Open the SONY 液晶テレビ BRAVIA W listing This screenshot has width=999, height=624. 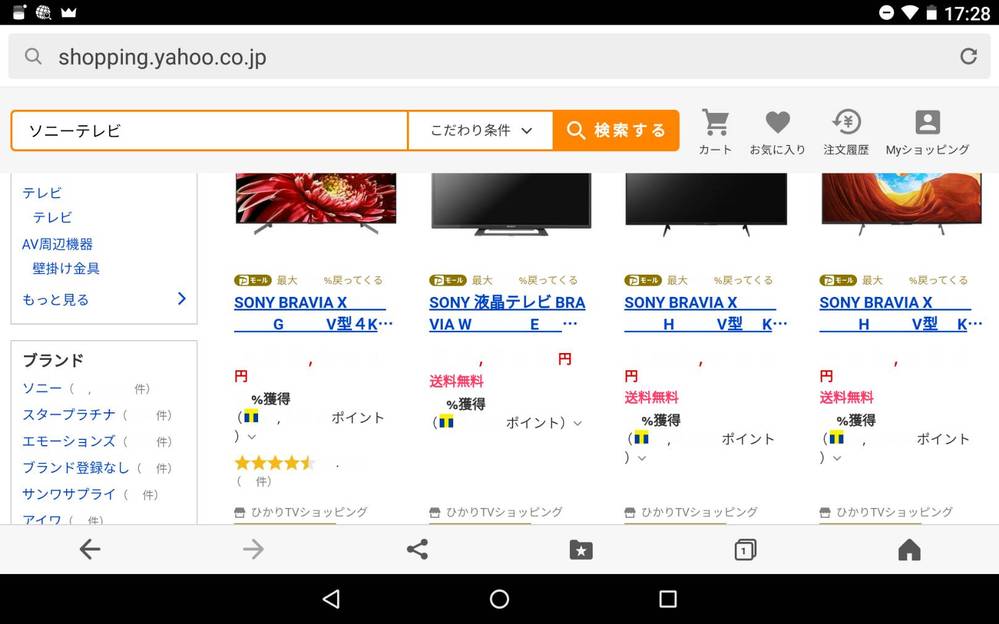[507, 313]
